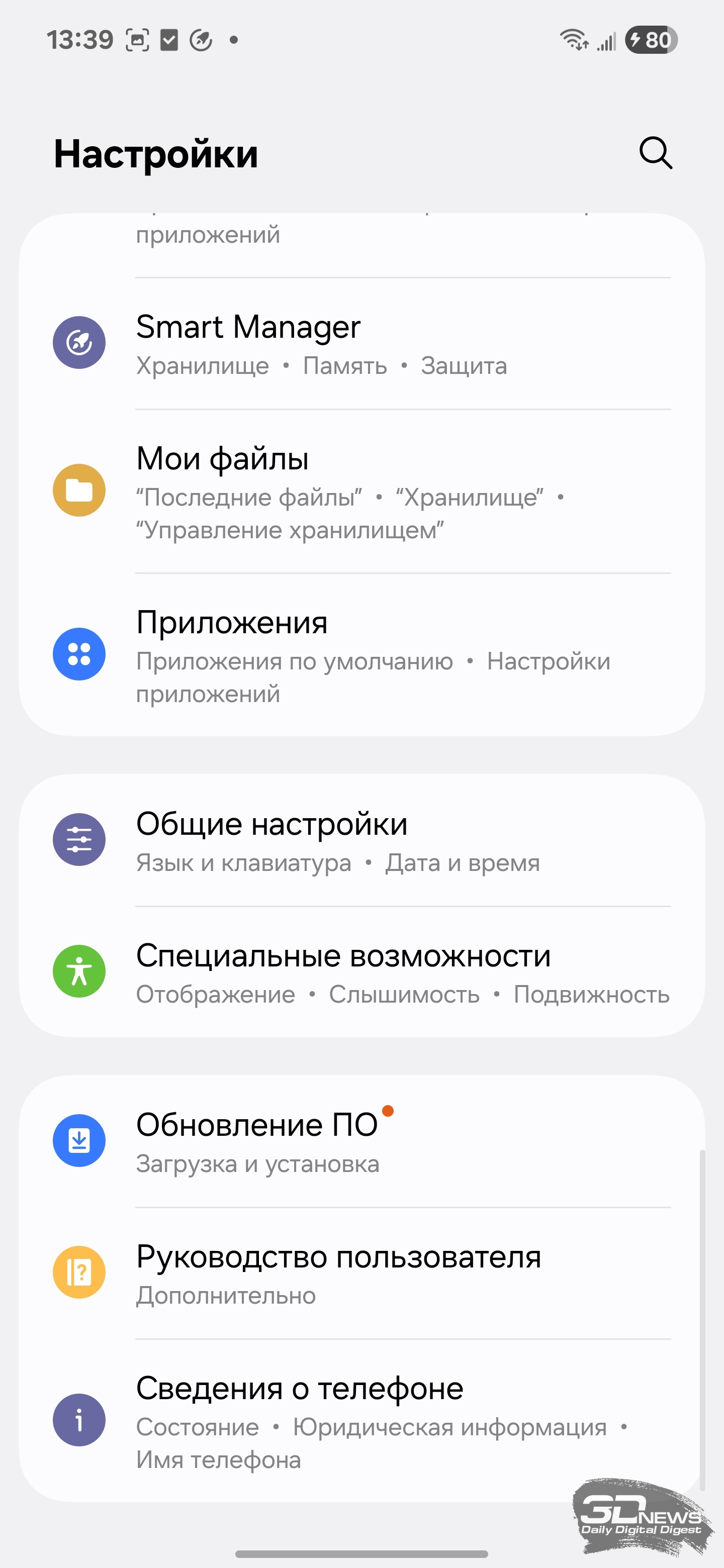The image size is (724, 1568).
Task: Select Обновление ПО
Action: [361, 1141]
